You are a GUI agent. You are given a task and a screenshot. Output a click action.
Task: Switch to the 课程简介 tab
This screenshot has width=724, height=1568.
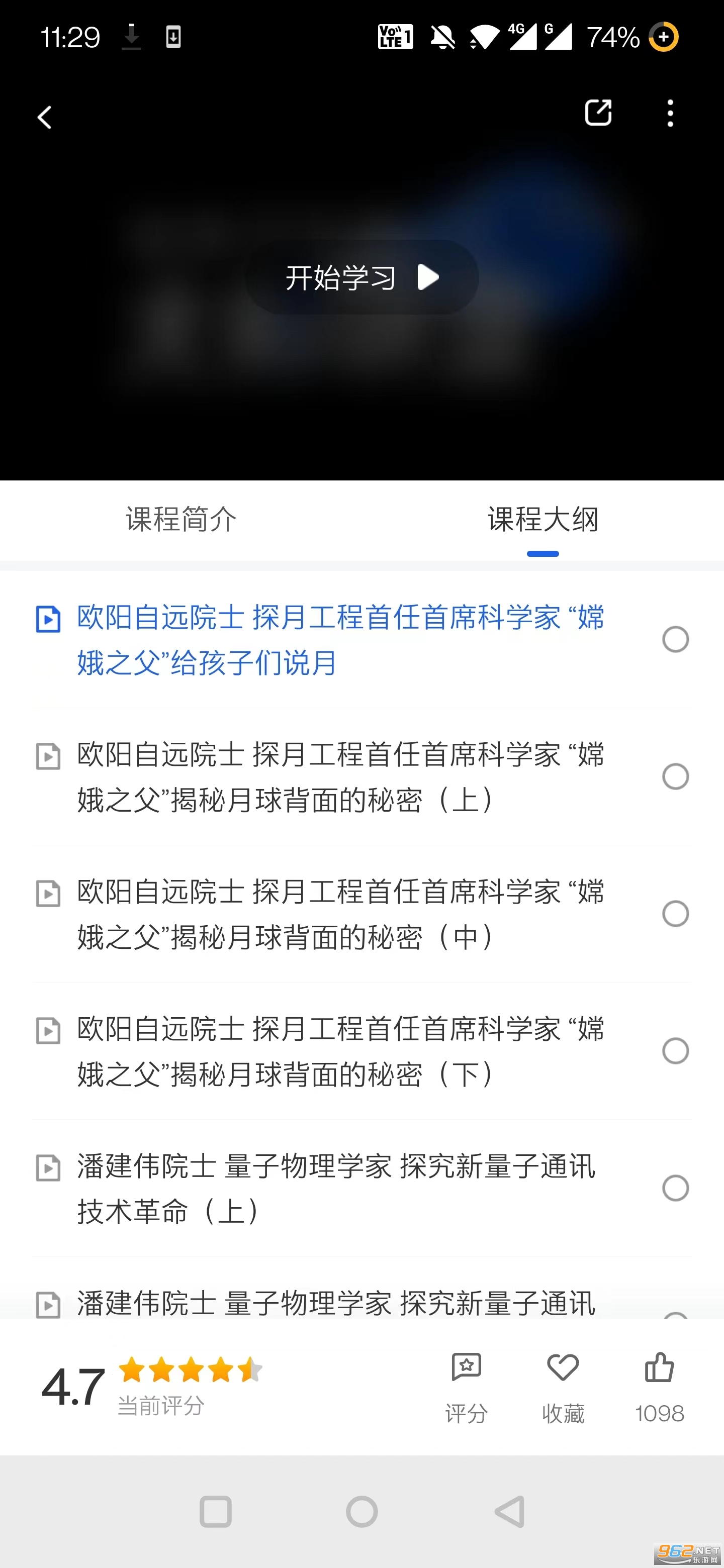tap(181, 520)
